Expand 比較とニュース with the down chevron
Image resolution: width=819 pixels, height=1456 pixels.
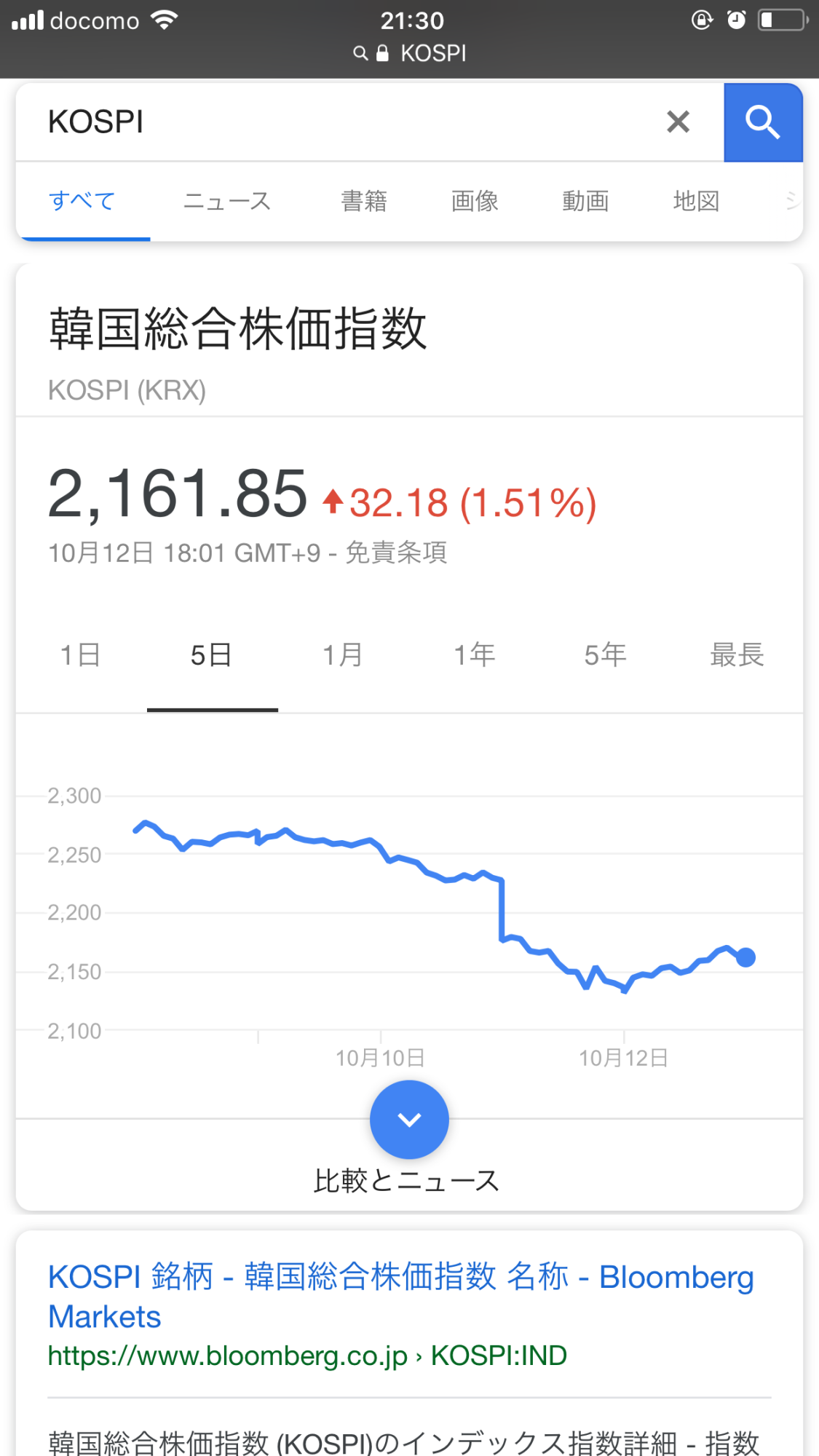coord(409,1120)
